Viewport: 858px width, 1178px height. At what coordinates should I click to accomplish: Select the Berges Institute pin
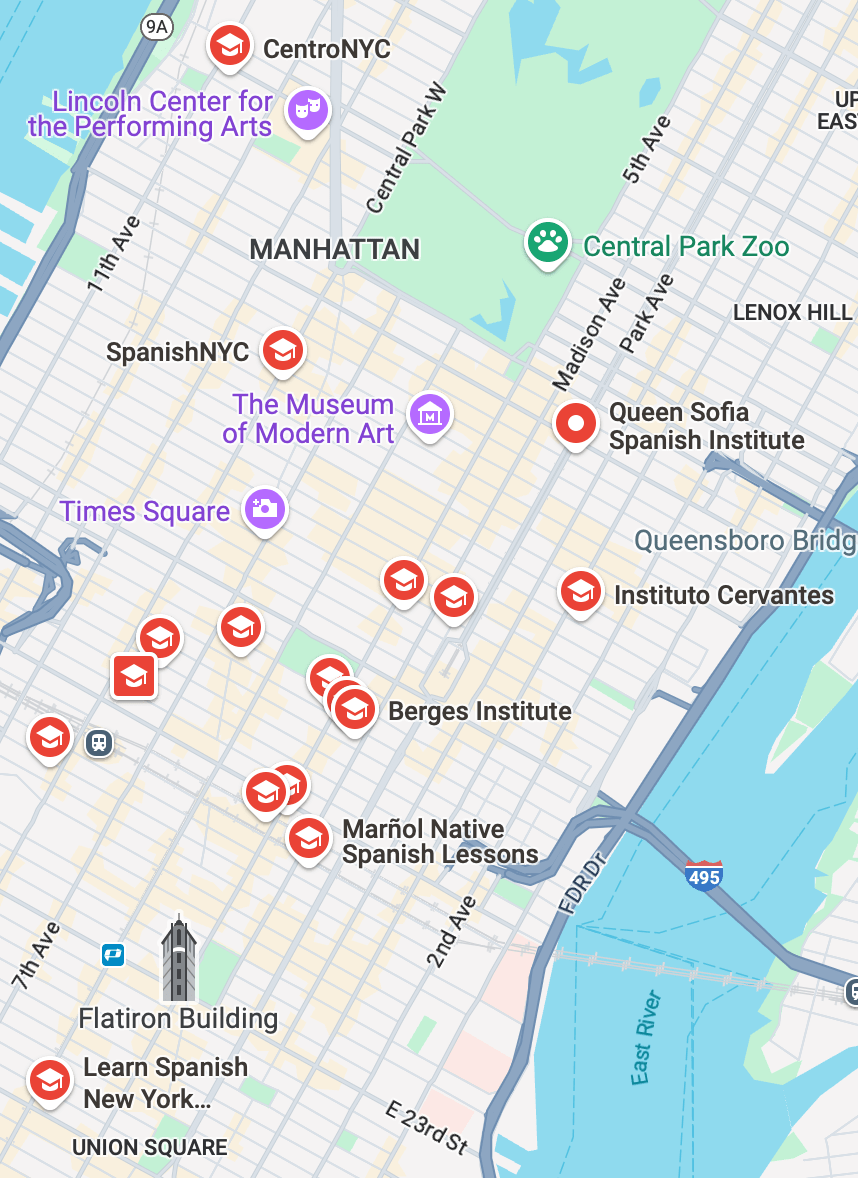tap(354, 709)
